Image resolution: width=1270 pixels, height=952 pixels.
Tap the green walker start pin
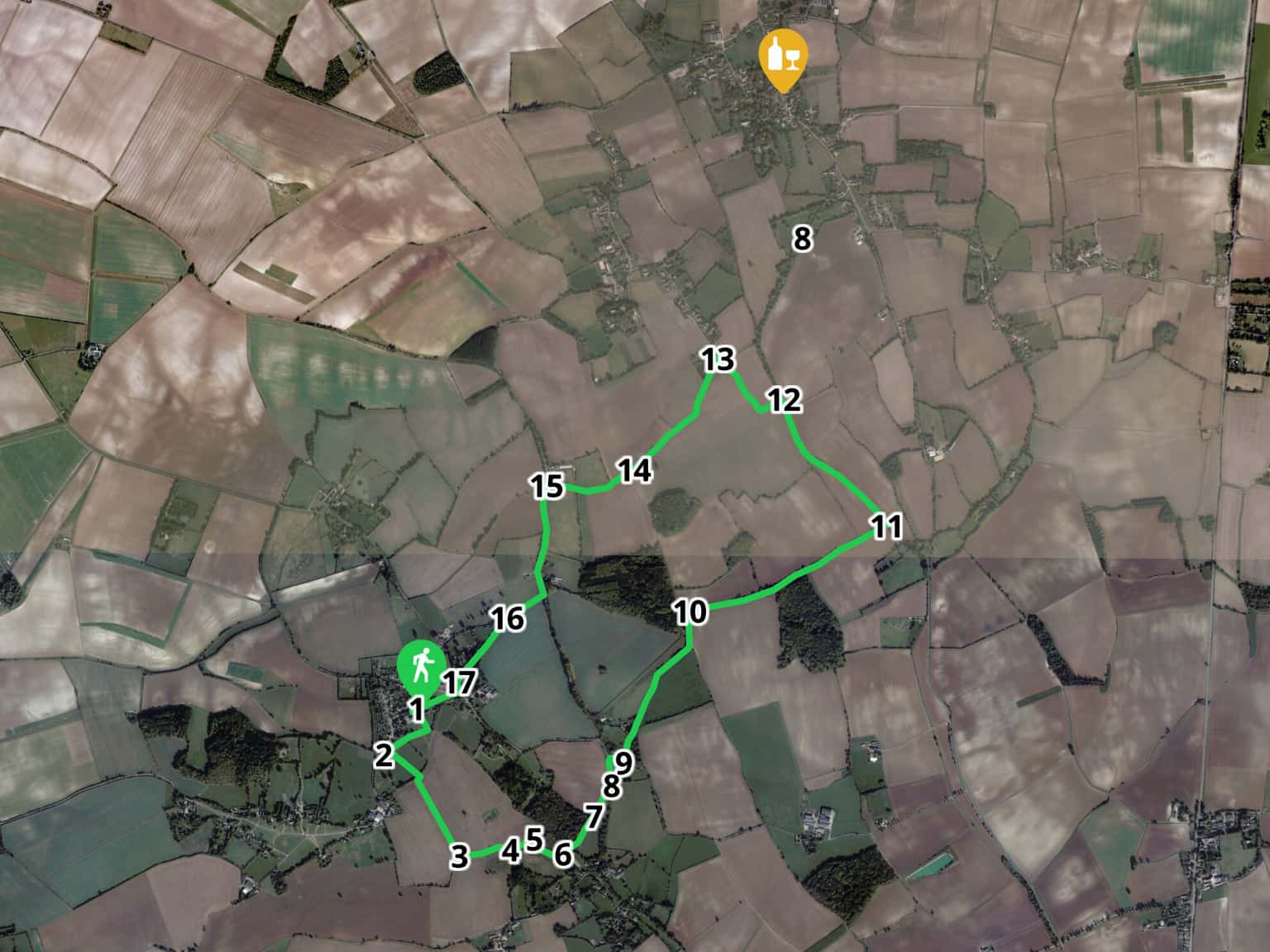coord(422,666)
